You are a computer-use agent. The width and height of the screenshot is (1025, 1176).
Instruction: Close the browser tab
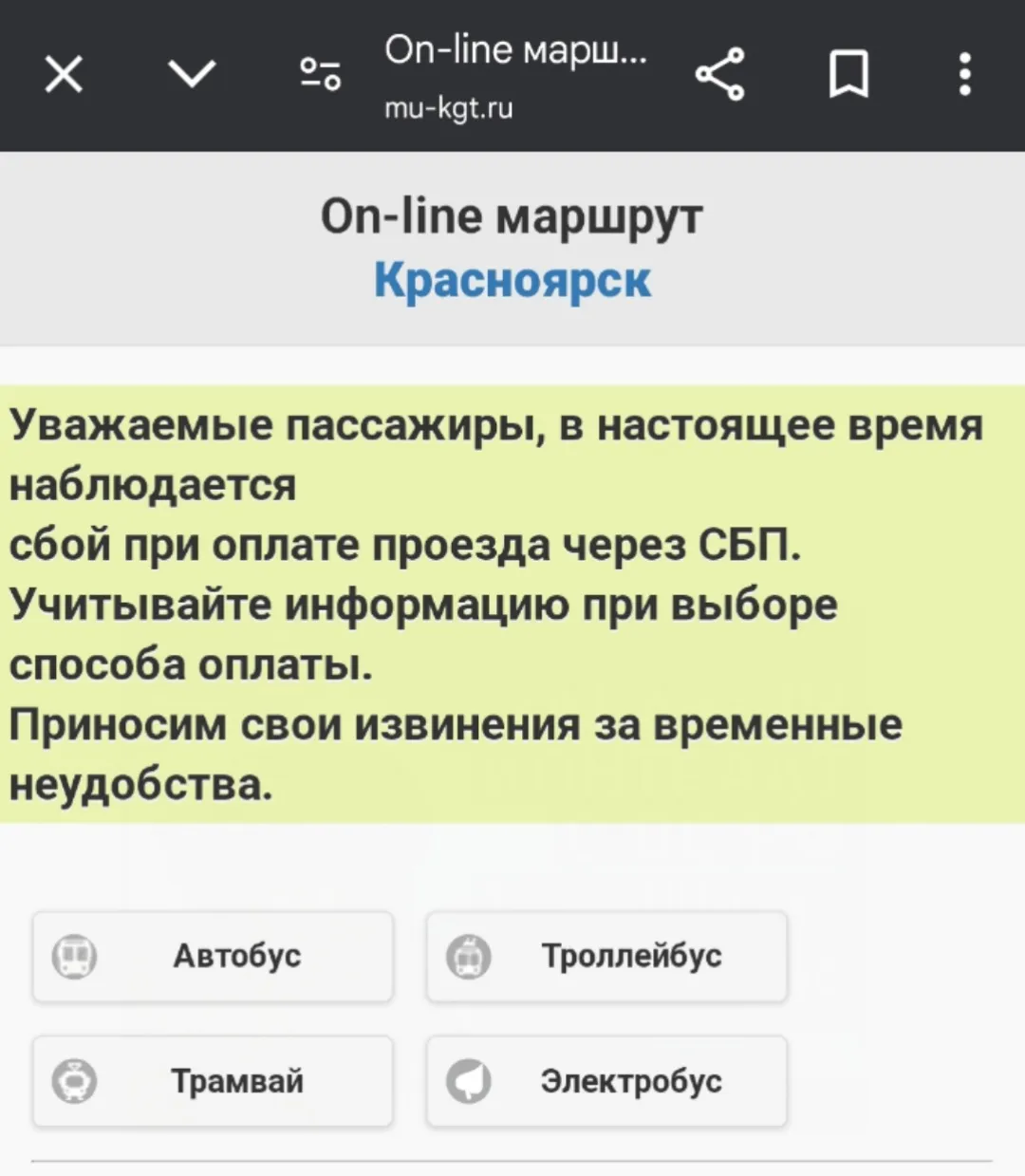(64, 74)
